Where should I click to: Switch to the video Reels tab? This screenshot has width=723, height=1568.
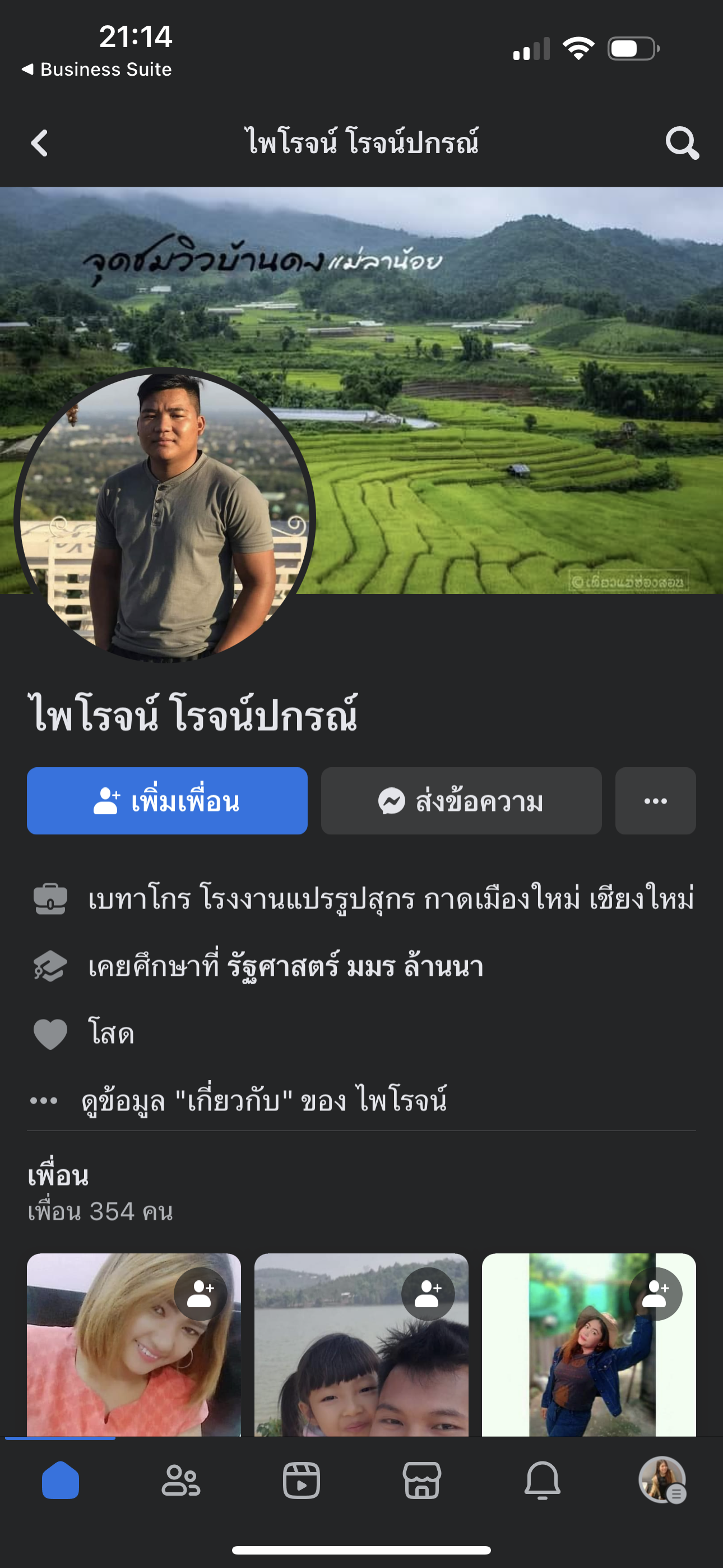(x=302, y=1481)
